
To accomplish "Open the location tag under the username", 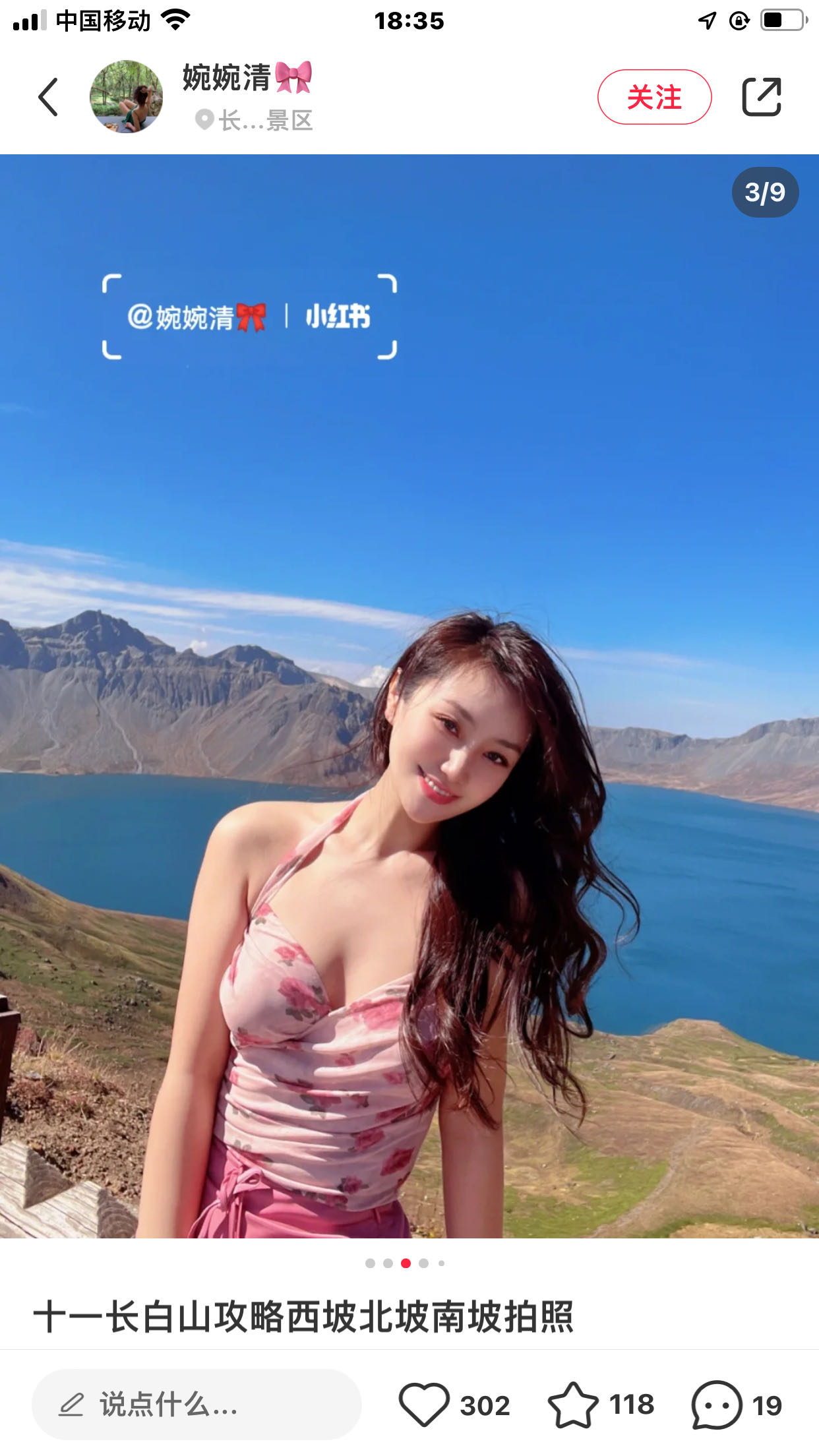I will click(255, 121).
